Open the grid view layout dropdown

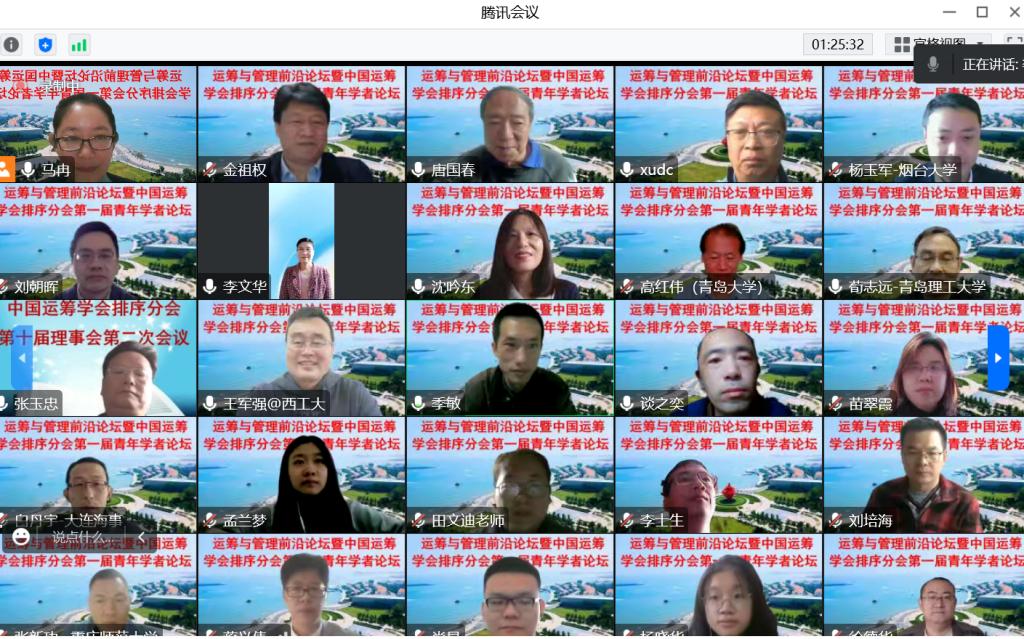940,44
